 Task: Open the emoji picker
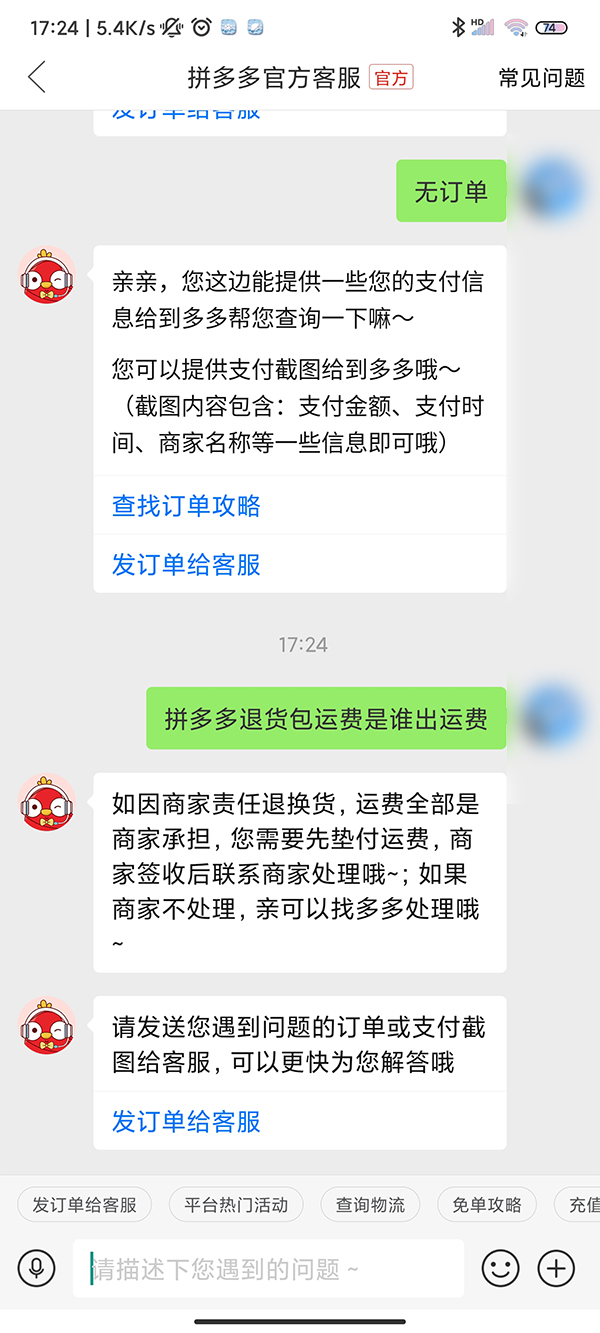point(501,1268)
